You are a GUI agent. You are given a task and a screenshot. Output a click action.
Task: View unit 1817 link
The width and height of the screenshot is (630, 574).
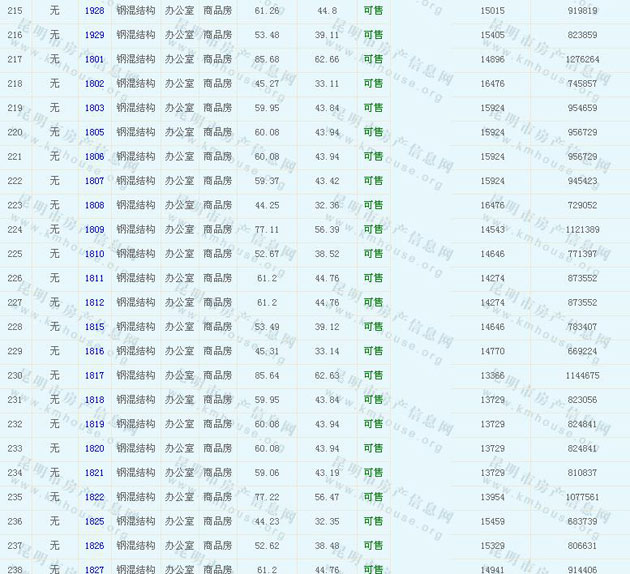pyautogui.click(x=95, y=376)
